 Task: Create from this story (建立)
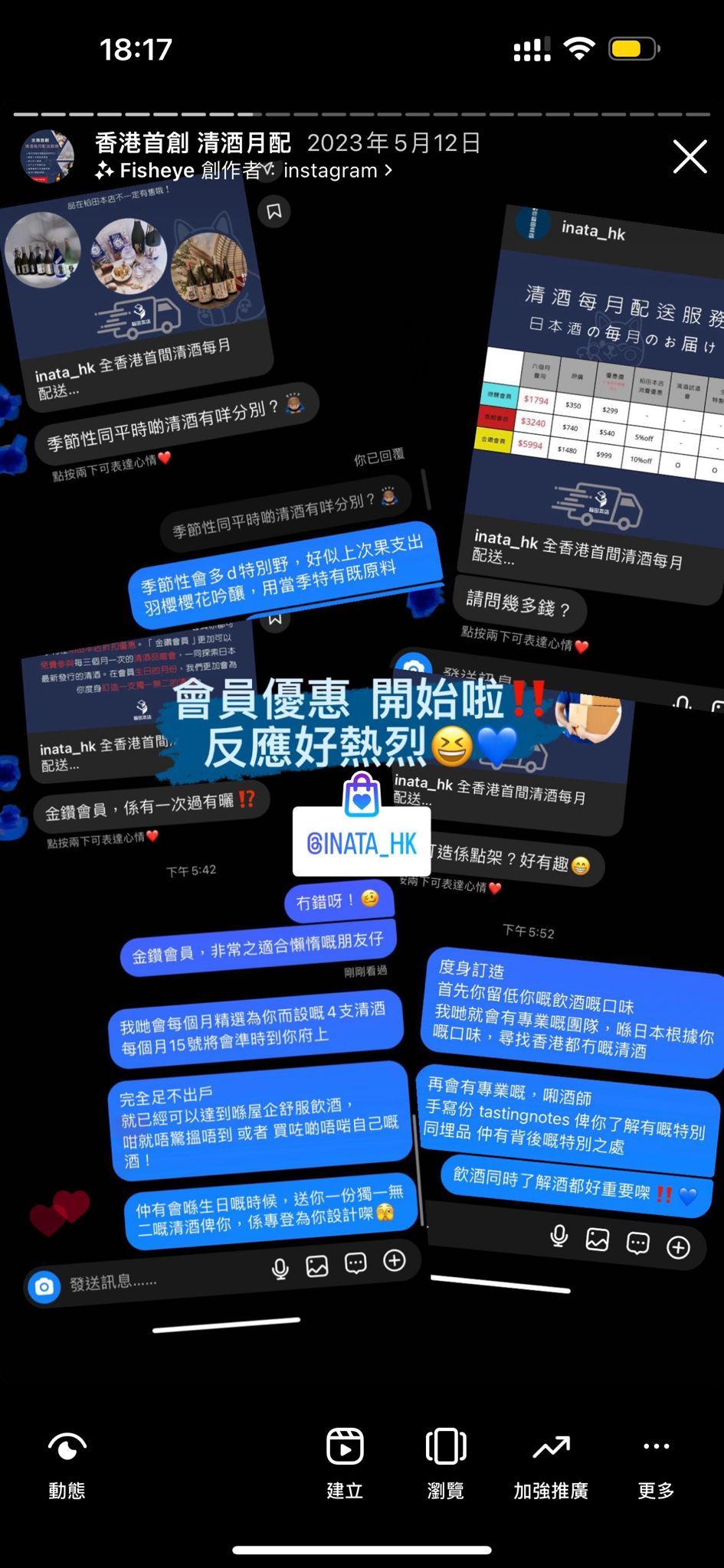tap(345, 1464)
